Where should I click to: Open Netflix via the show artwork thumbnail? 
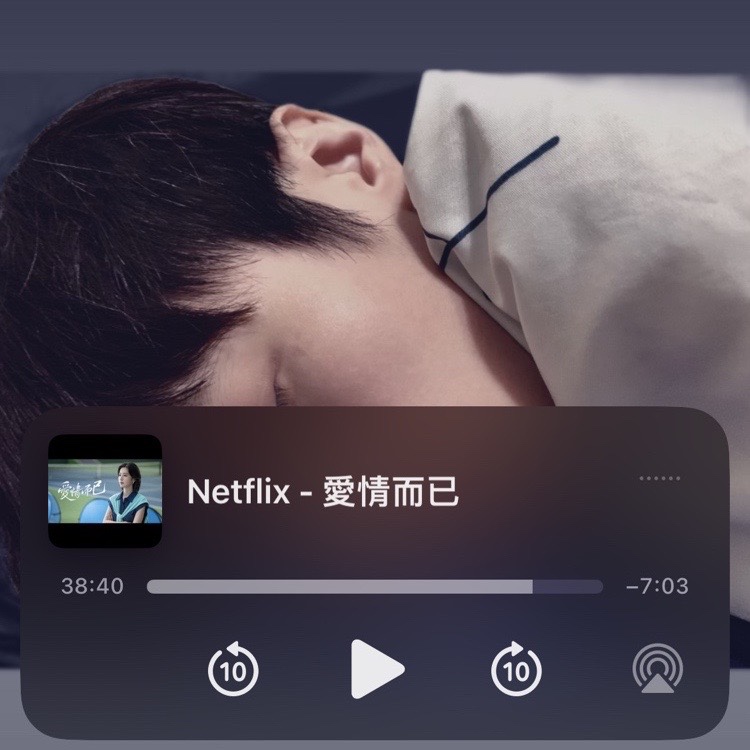[105, 491]
